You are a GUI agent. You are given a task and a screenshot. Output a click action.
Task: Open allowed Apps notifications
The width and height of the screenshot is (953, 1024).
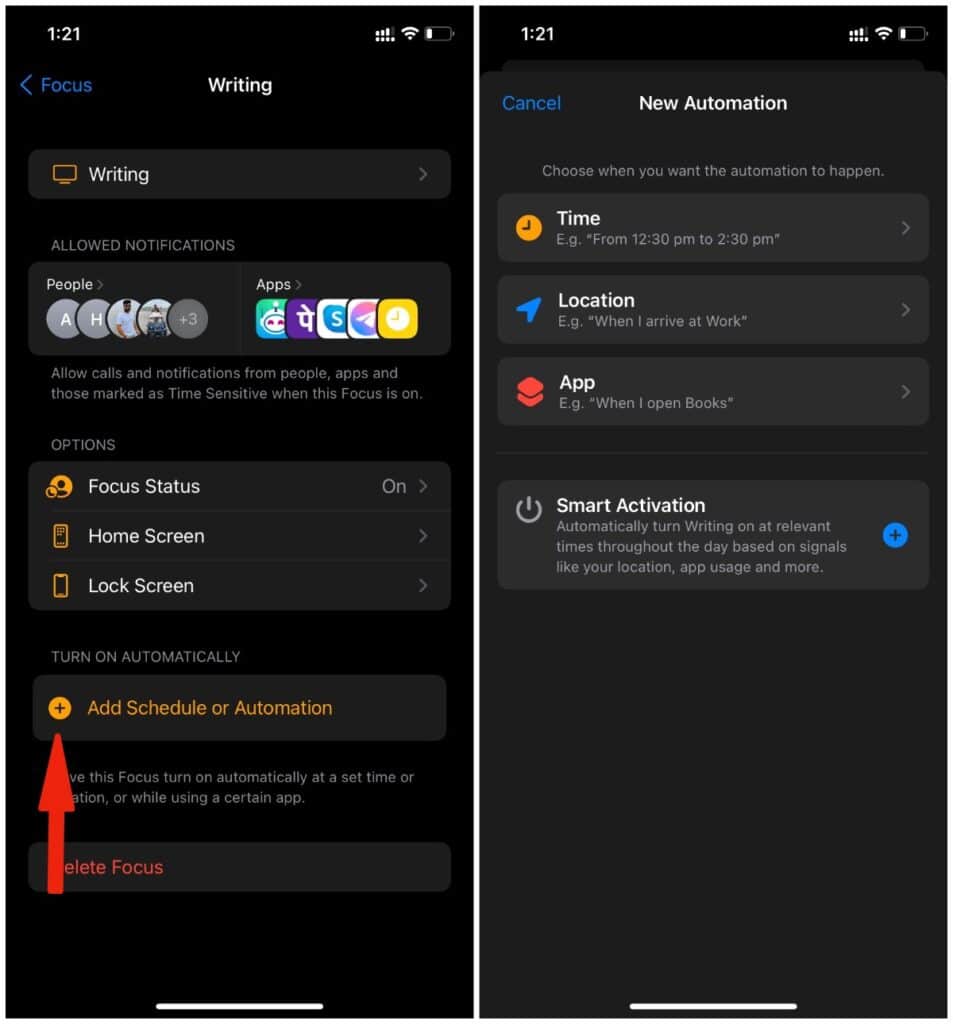tap(278, 285)
